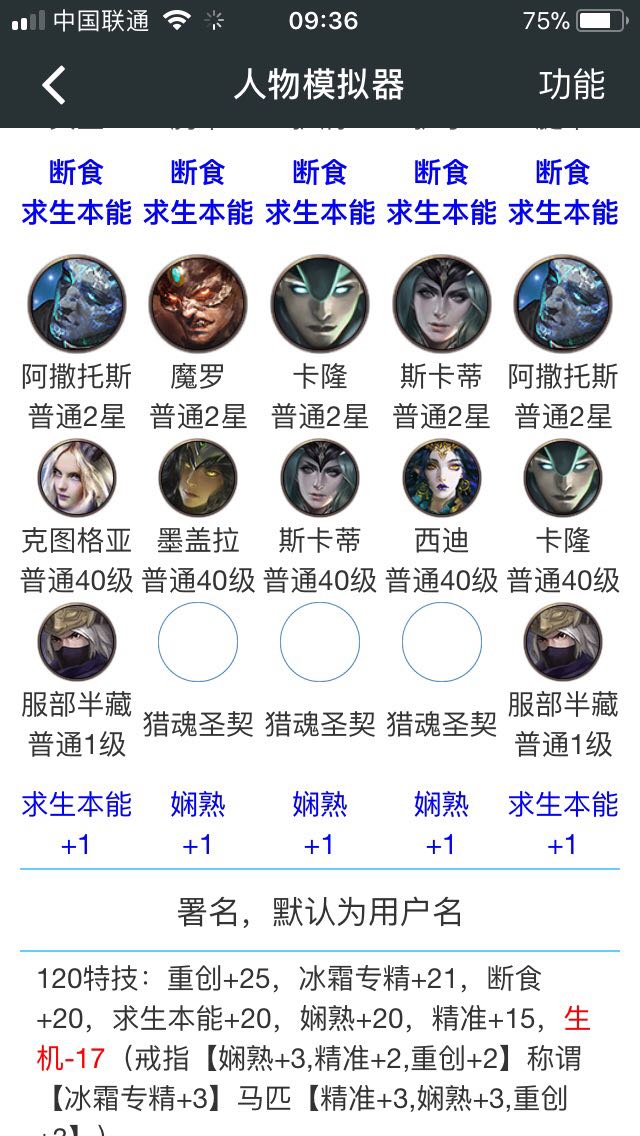Tap the 卡隆 普通2星 avatar

click(320, 303)
